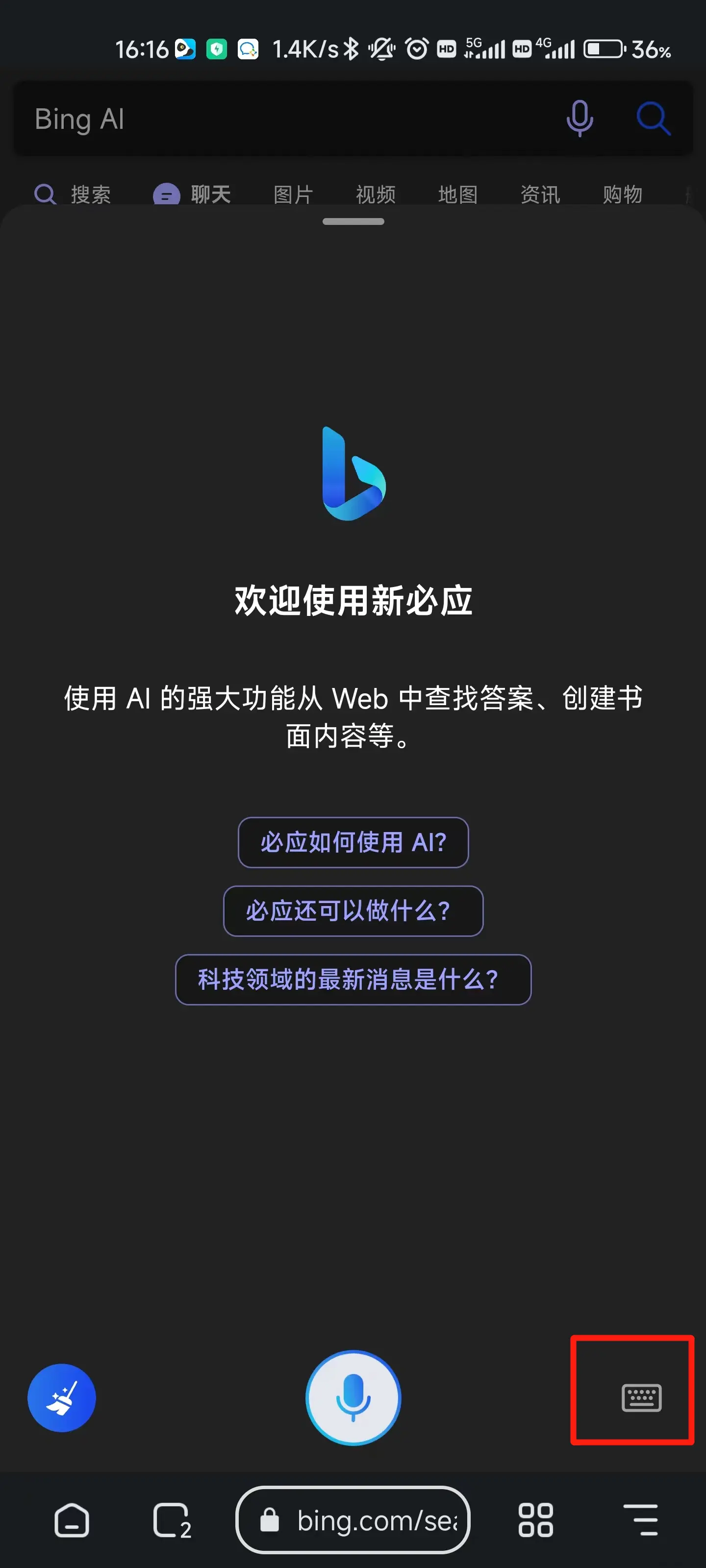Open the browser menu lines icon
This screenshot has height=1568, width=706.
click(x=641, y=1520)
